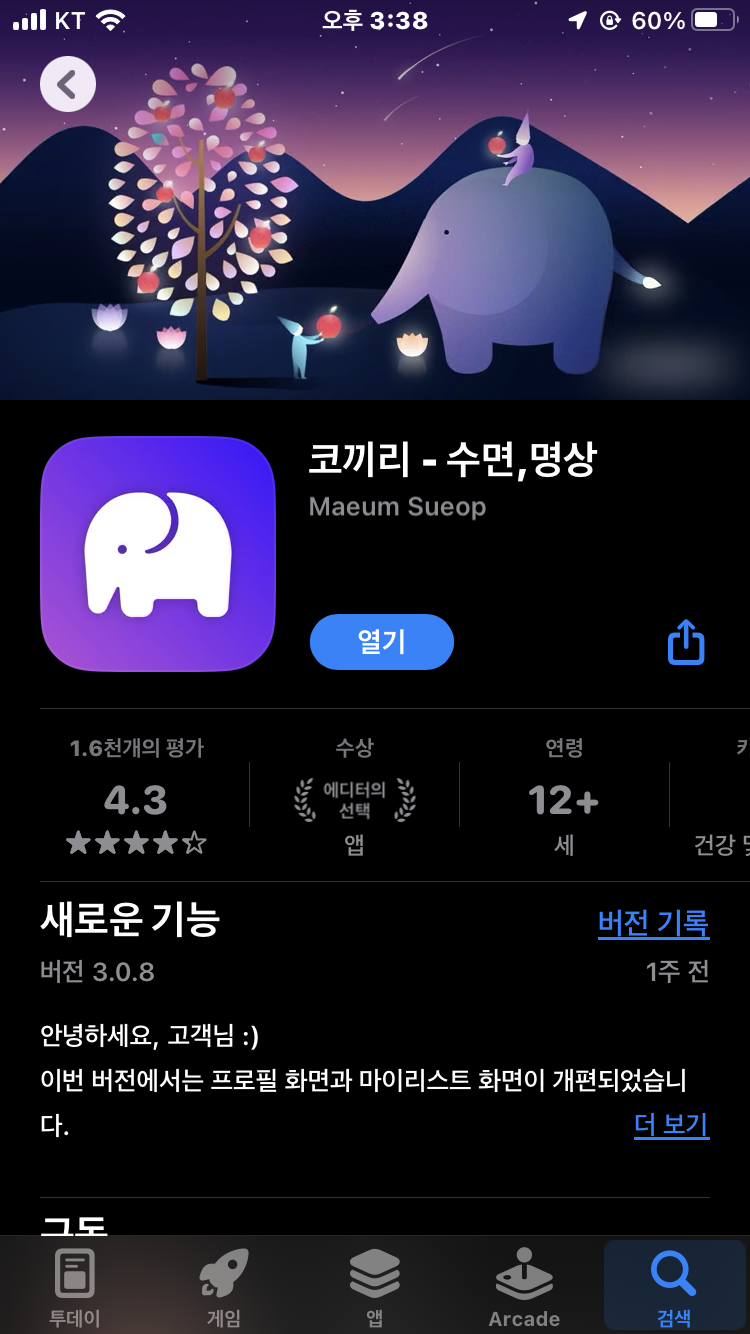Viewport: 750px width, 1334px height.
Task: Select the Arcade joystick icon
Action: (524, 1272)
